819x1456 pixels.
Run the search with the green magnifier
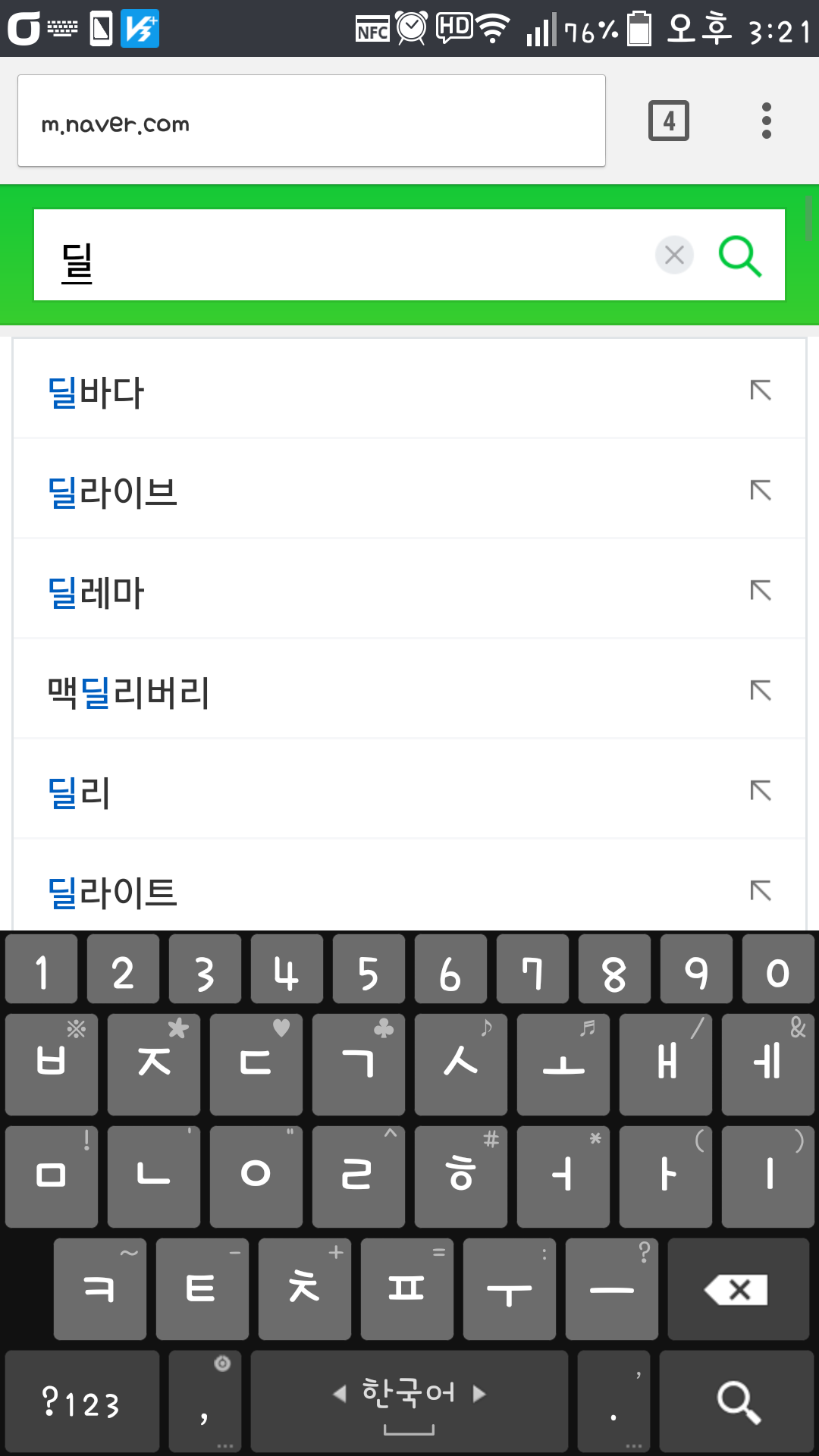tap(739, 256)
